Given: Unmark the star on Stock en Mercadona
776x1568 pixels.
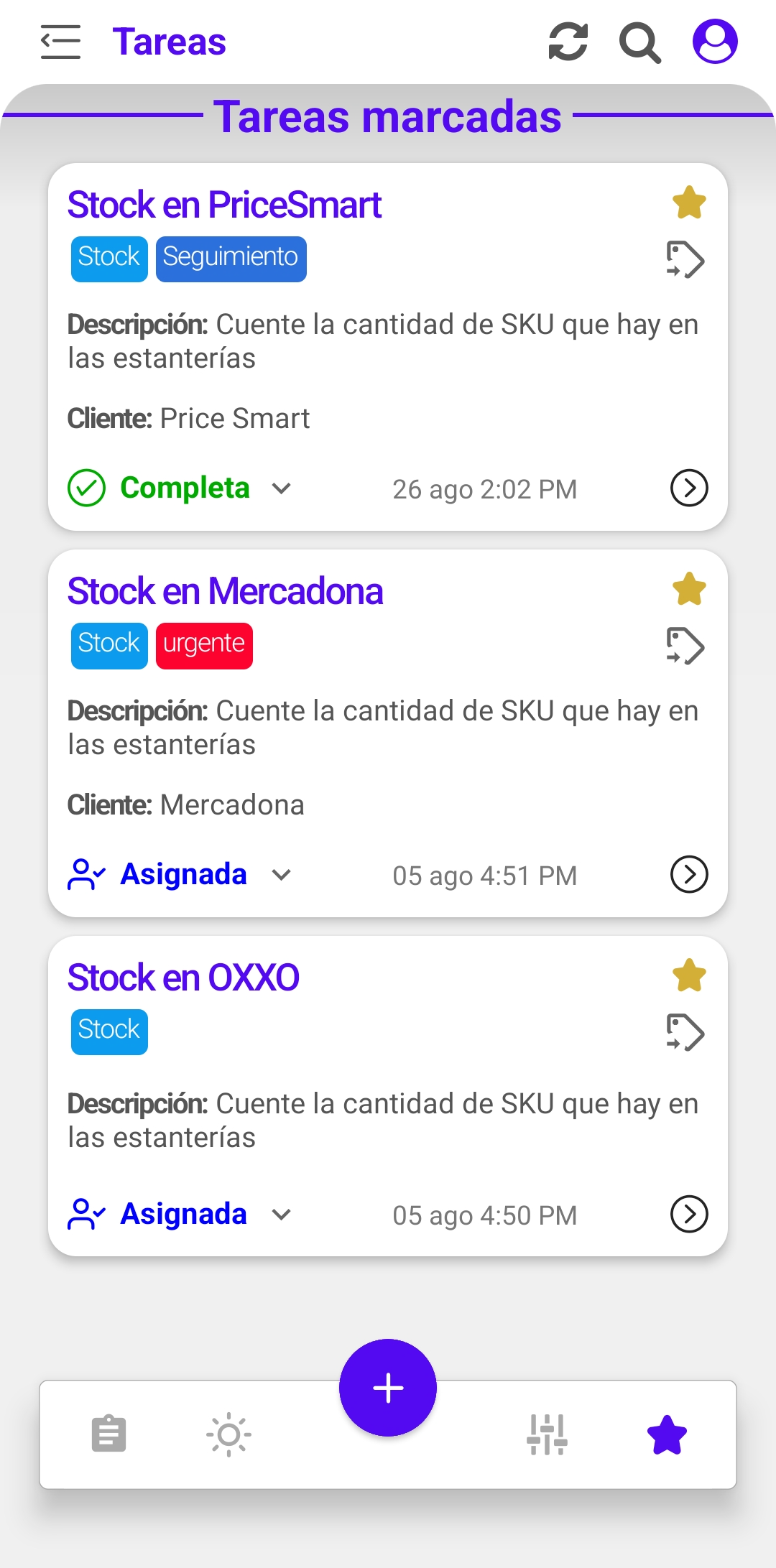Looking at the screenshot, I should click(689, 589).
